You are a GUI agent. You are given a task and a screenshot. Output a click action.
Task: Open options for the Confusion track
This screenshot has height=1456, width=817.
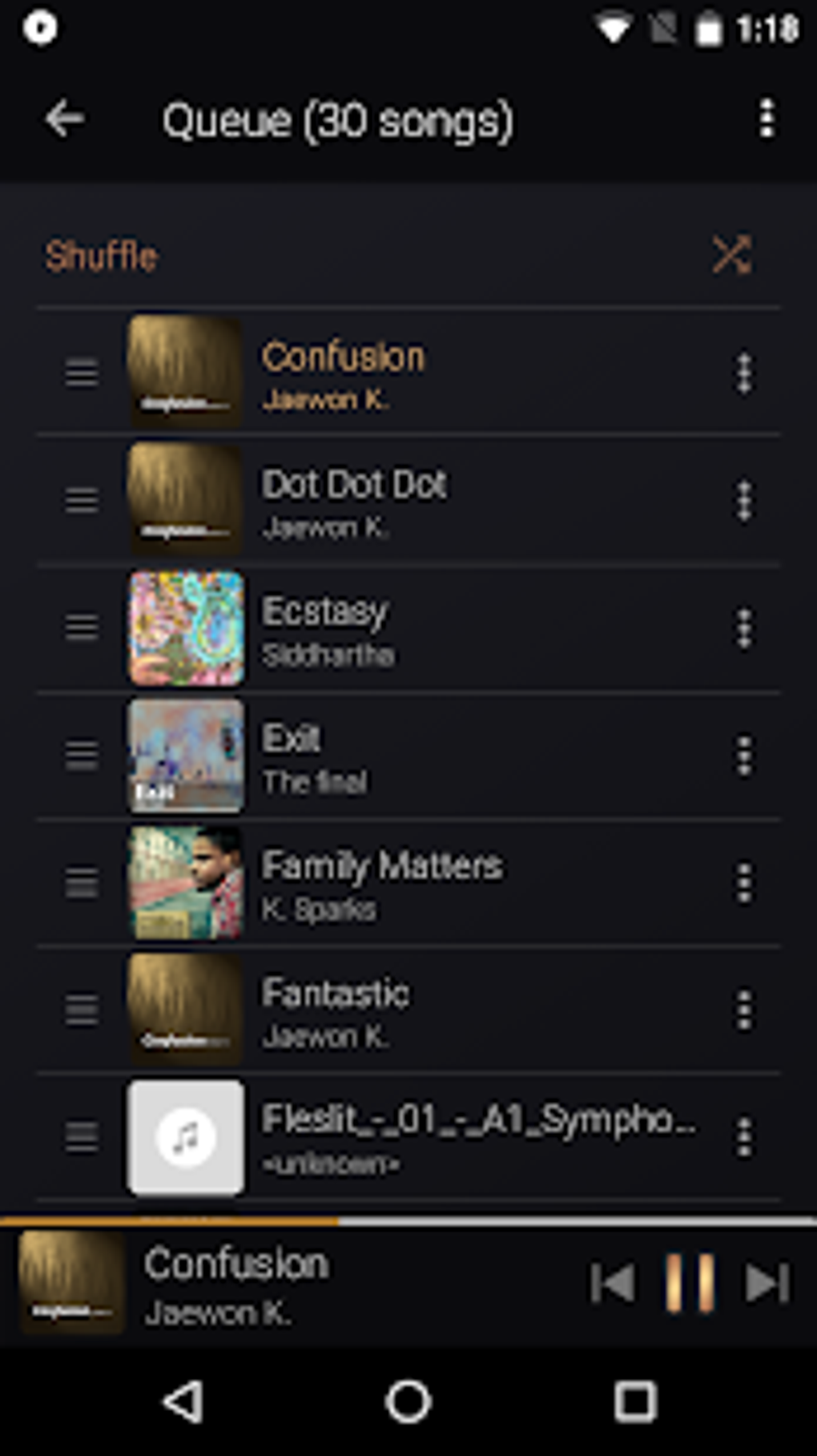click(743, 373)
